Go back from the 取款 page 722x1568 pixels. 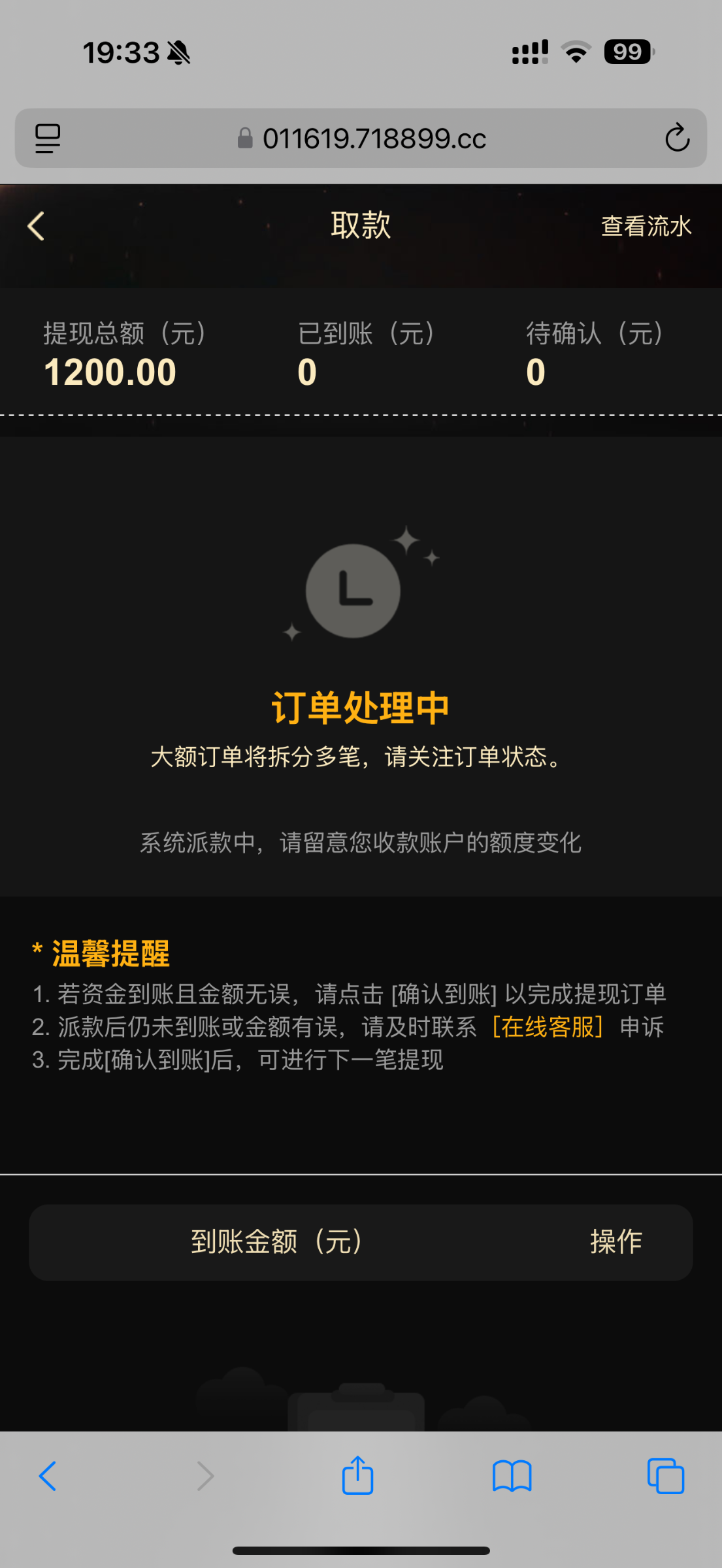coord(37,226)
